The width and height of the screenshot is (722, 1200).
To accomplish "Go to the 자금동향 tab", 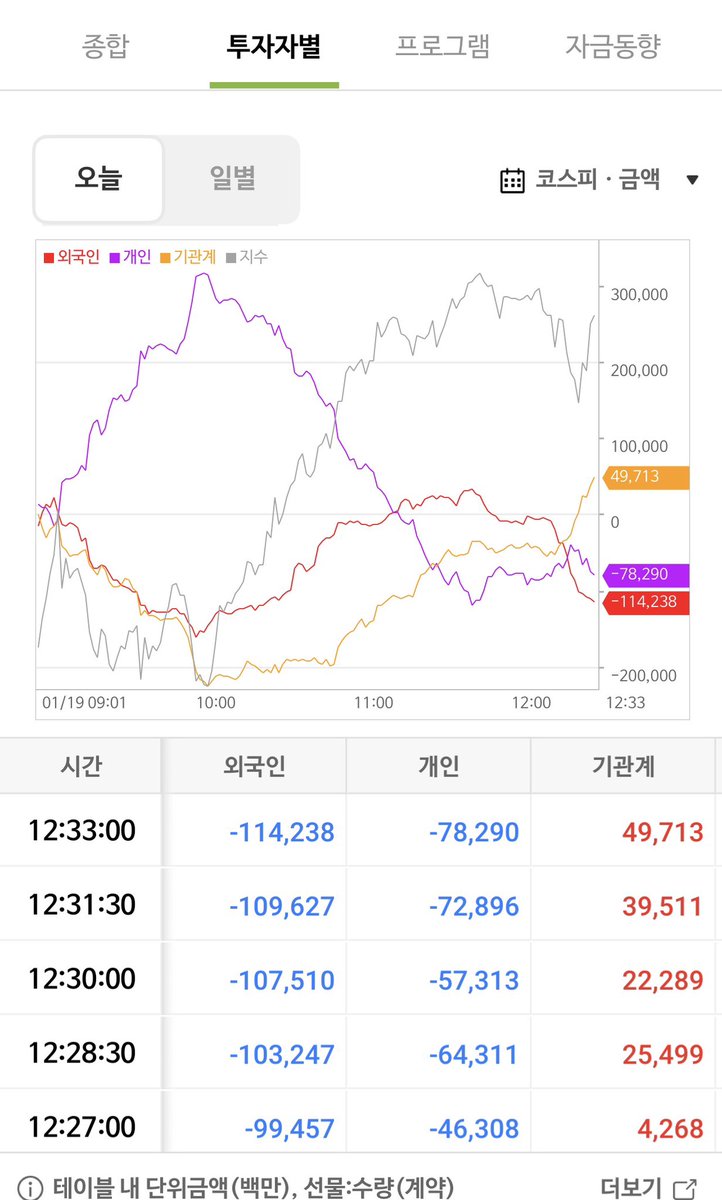I will click(613, 46).
